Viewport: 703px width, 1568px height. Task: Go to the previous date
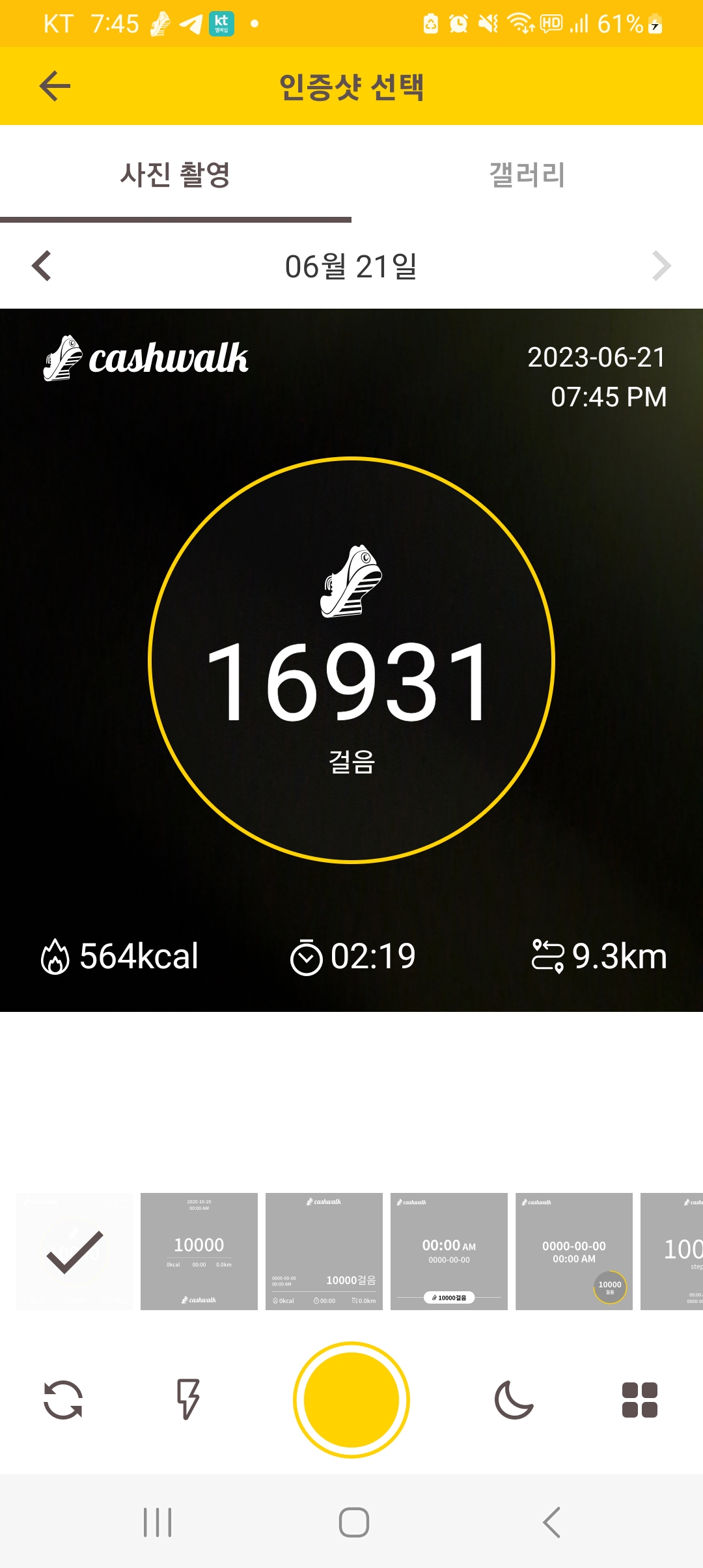tap(42, 266)
